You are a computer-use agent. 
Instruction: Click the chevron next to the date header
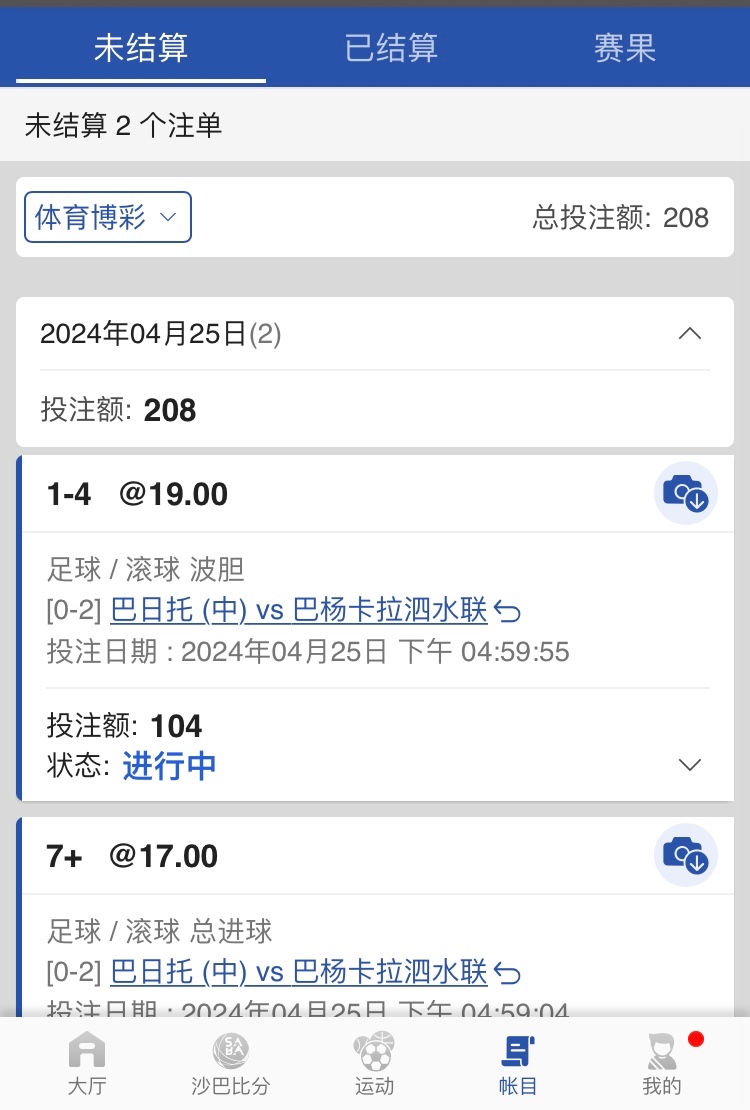pos(689,334)
